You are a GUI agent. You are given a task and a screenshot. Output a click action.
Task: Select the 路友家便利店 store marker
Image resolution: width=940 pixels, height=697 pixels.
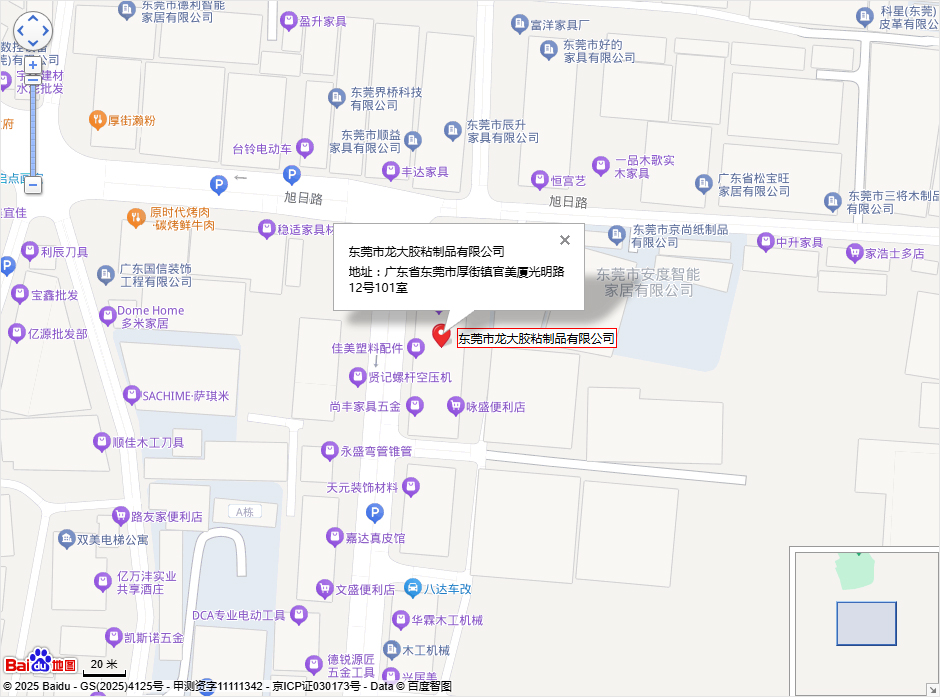coord(122,517)
